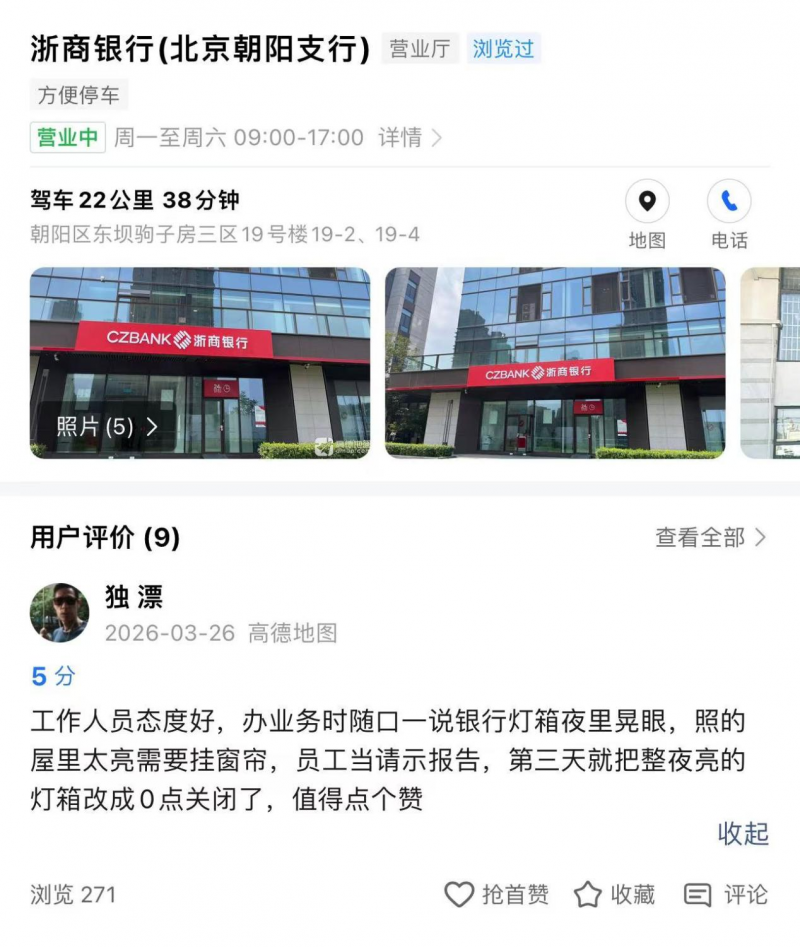Save the review with 收藏

tap(615, 894)
